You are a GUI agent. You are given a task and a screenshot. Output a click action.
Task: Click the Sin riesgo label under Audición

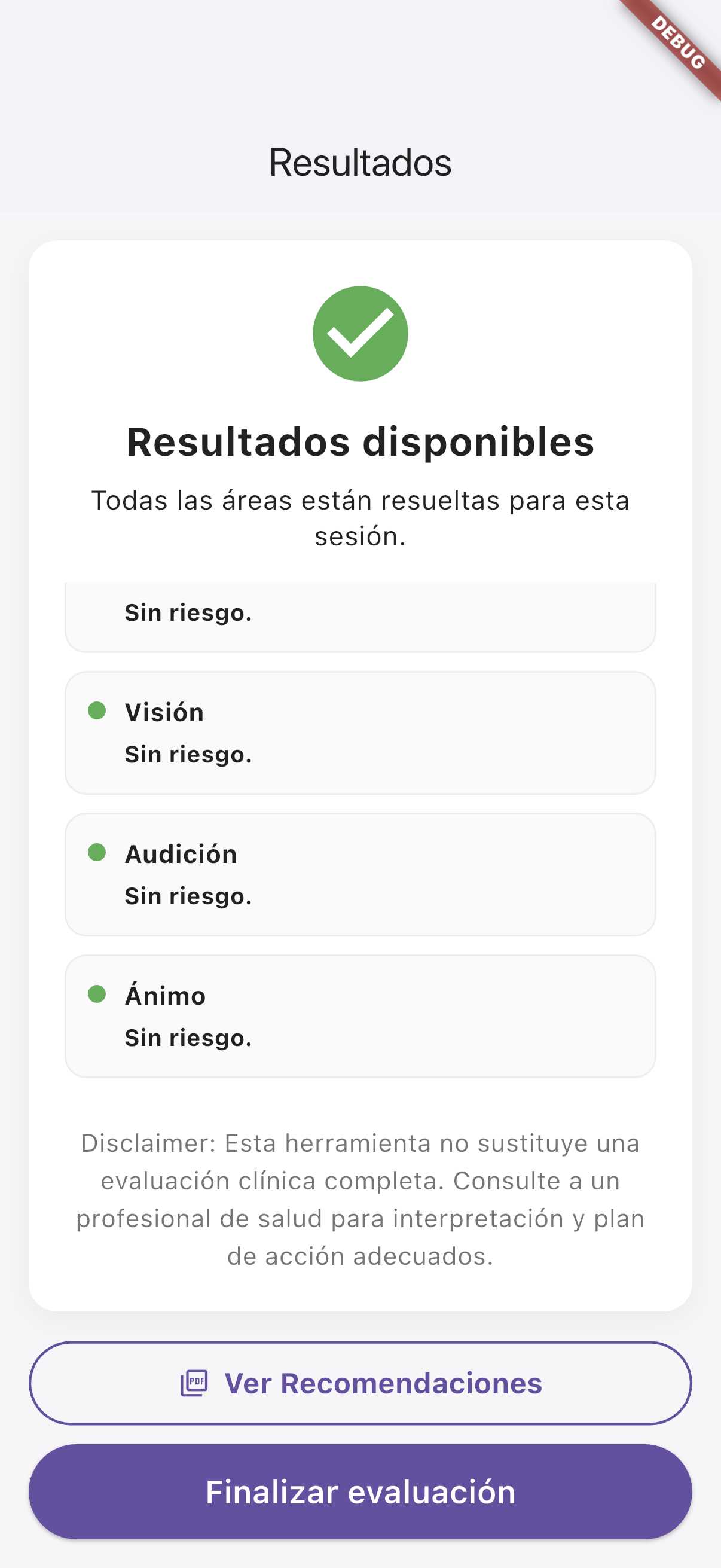[188, 895]
